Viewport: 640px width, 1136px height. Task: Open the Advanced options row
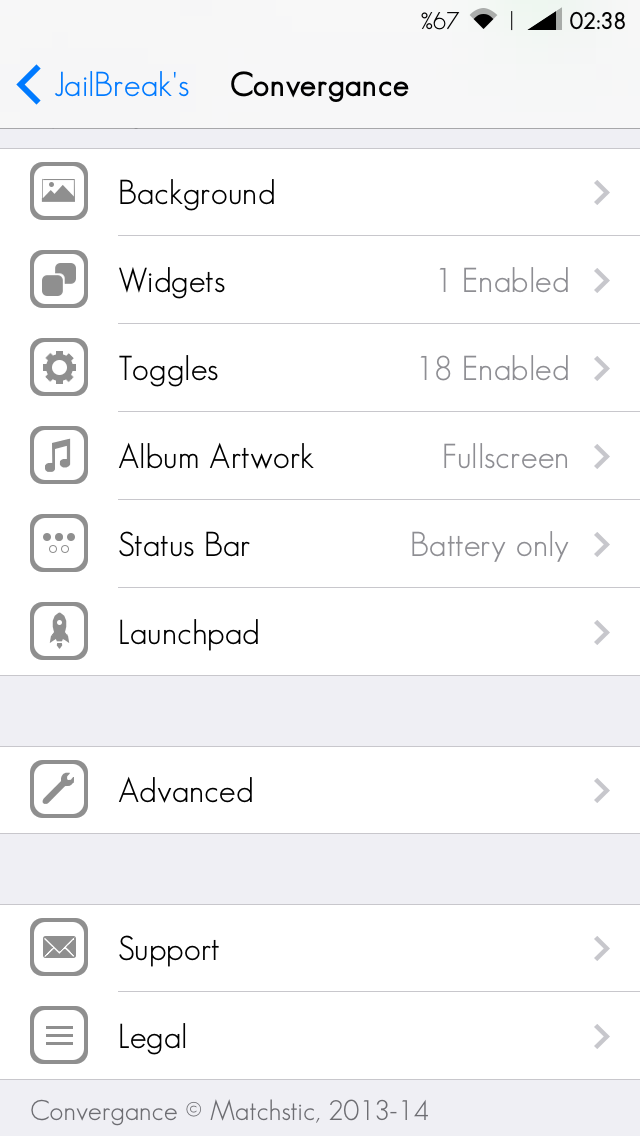coord(320,790)
